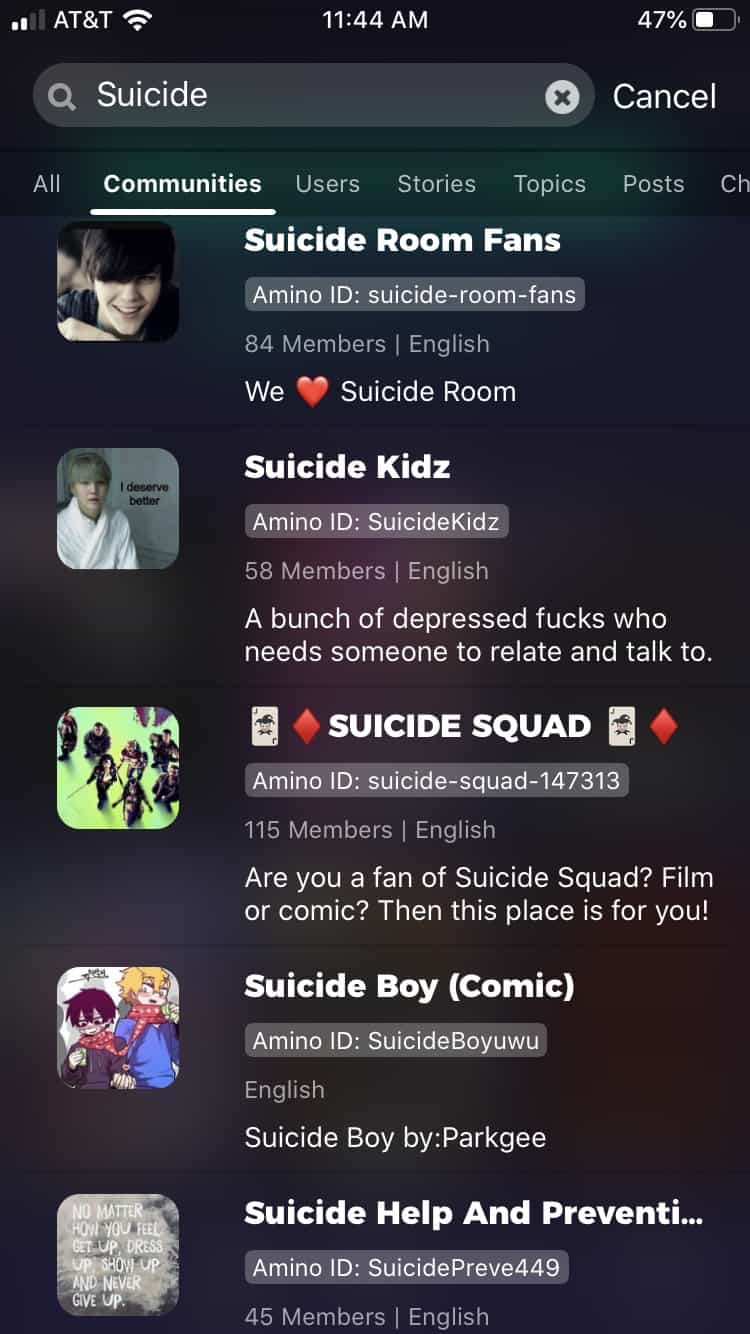Open the Stories tab
Screen dimensions: 750x1334
pos(436,184)
